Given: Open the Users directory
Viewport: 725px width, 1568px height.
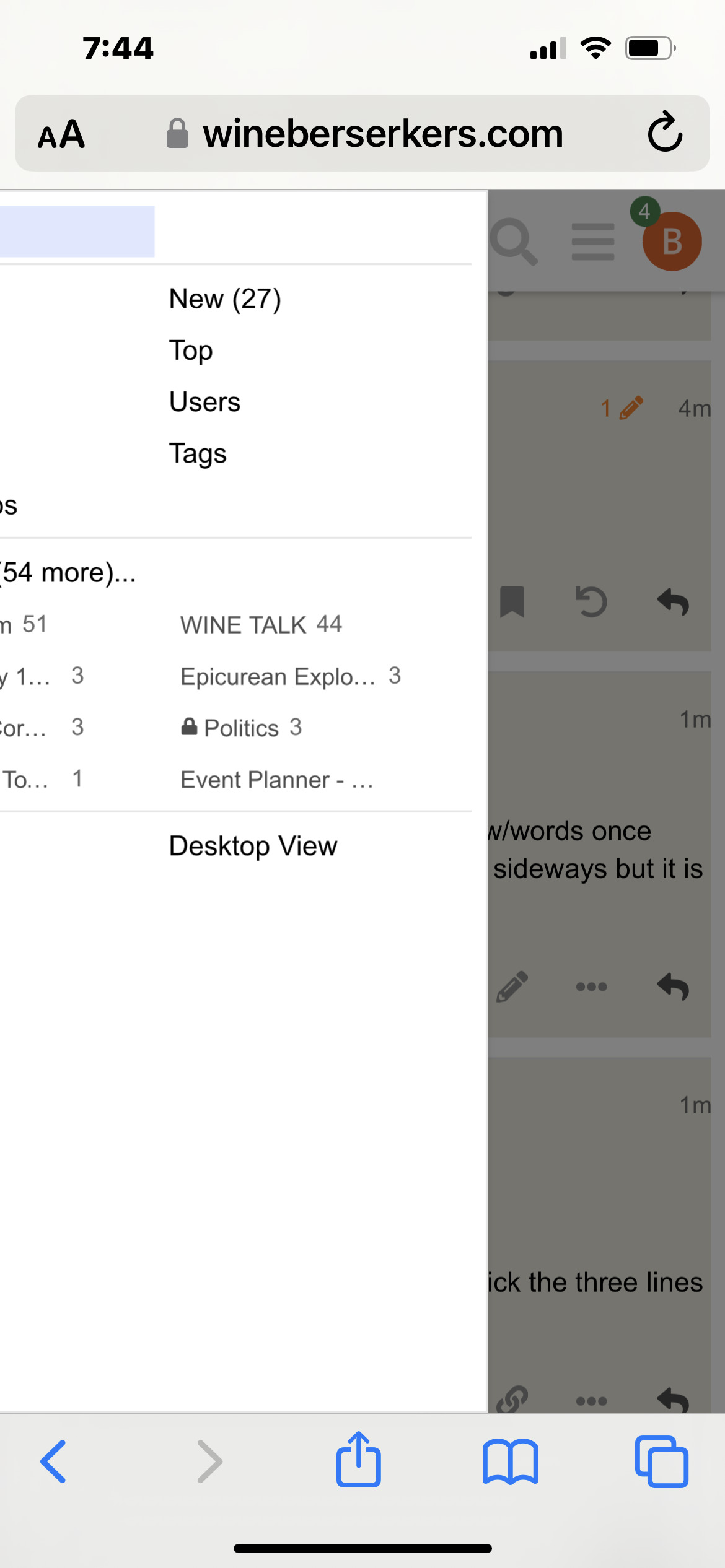Looking at the screenshot, I should [204, 402].
